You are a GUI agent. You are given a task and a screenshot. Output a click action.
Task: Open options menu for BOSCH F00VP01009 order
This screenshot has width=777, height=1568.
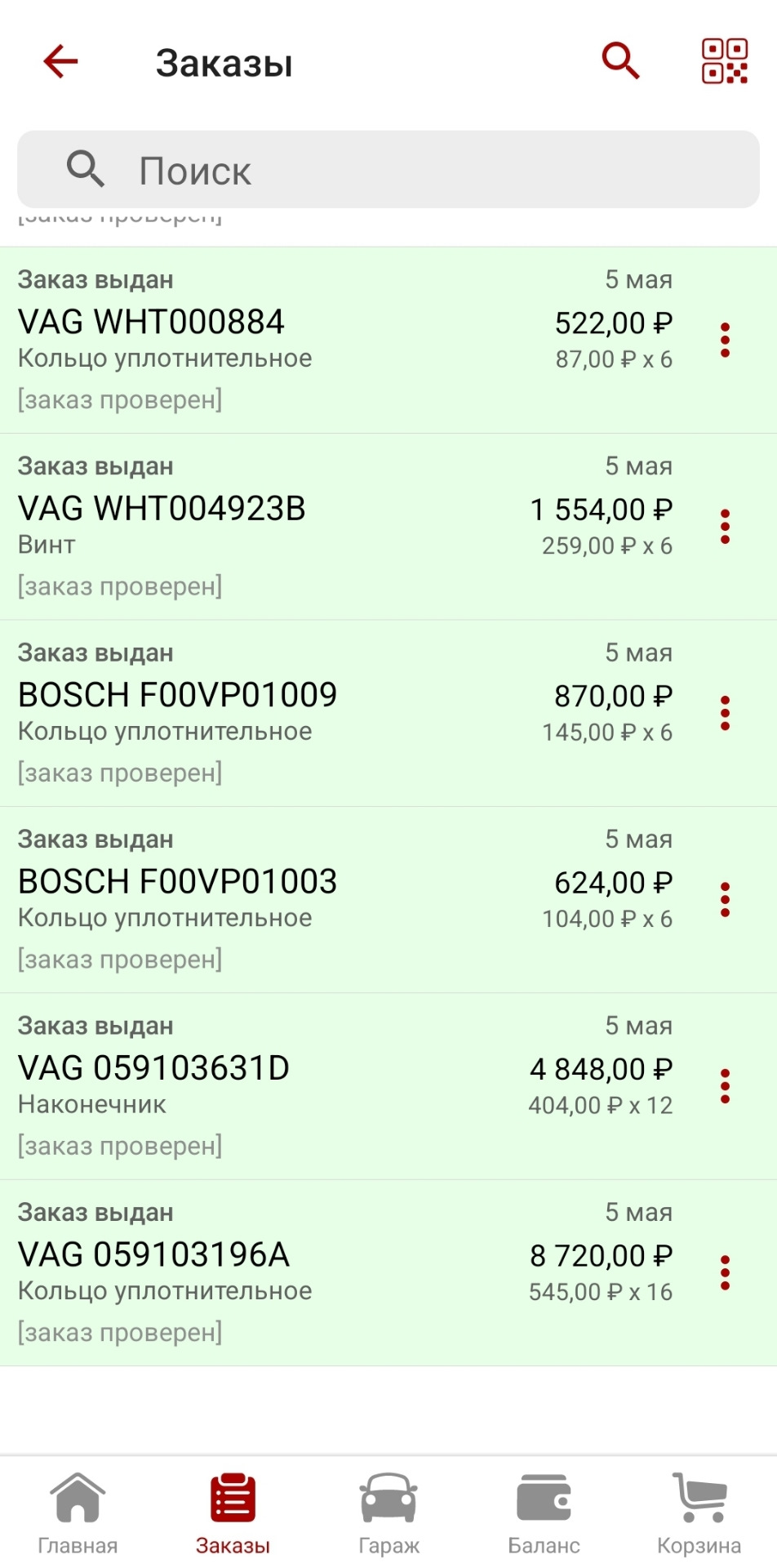point(726,714)
